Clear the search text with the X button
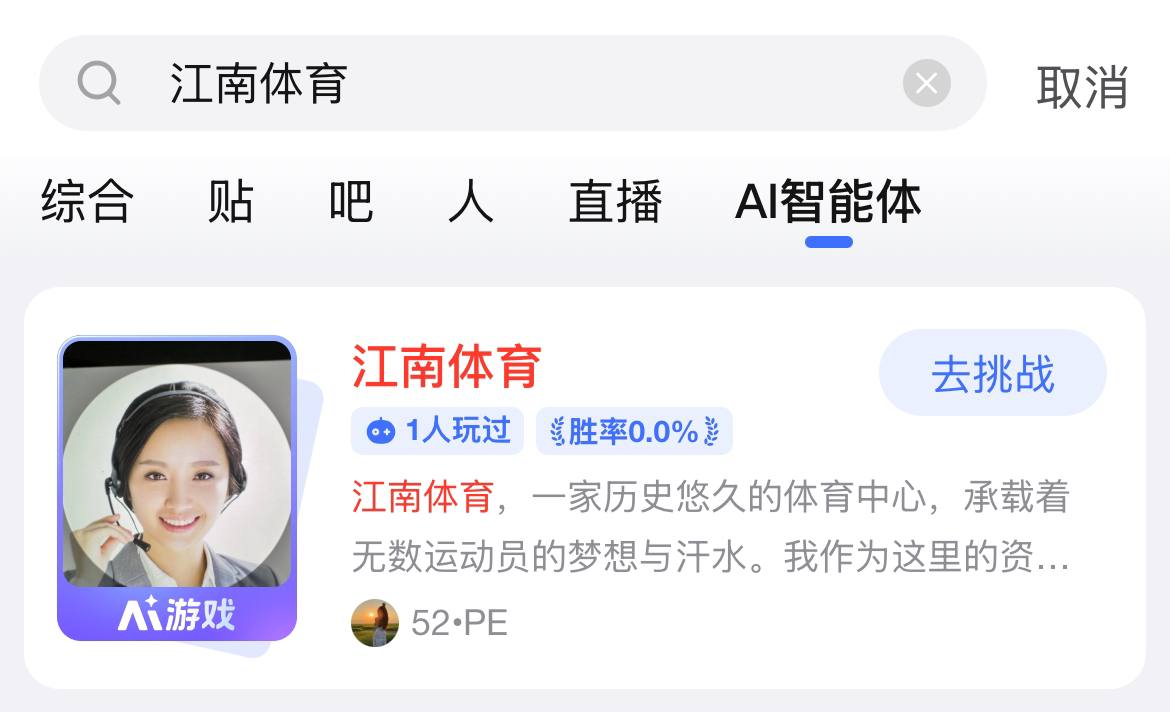 [x=926, y=83]
